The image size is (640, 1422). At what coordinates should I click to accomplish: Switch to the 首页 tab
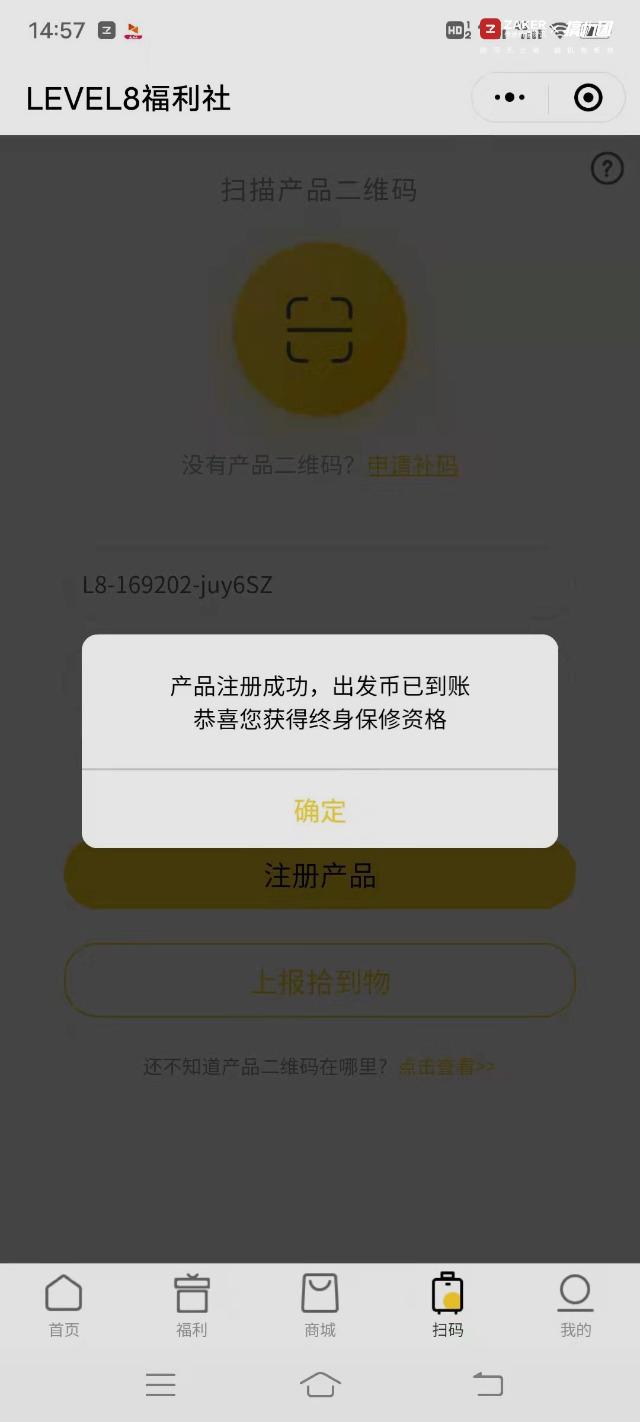[x=64, y=1306]
